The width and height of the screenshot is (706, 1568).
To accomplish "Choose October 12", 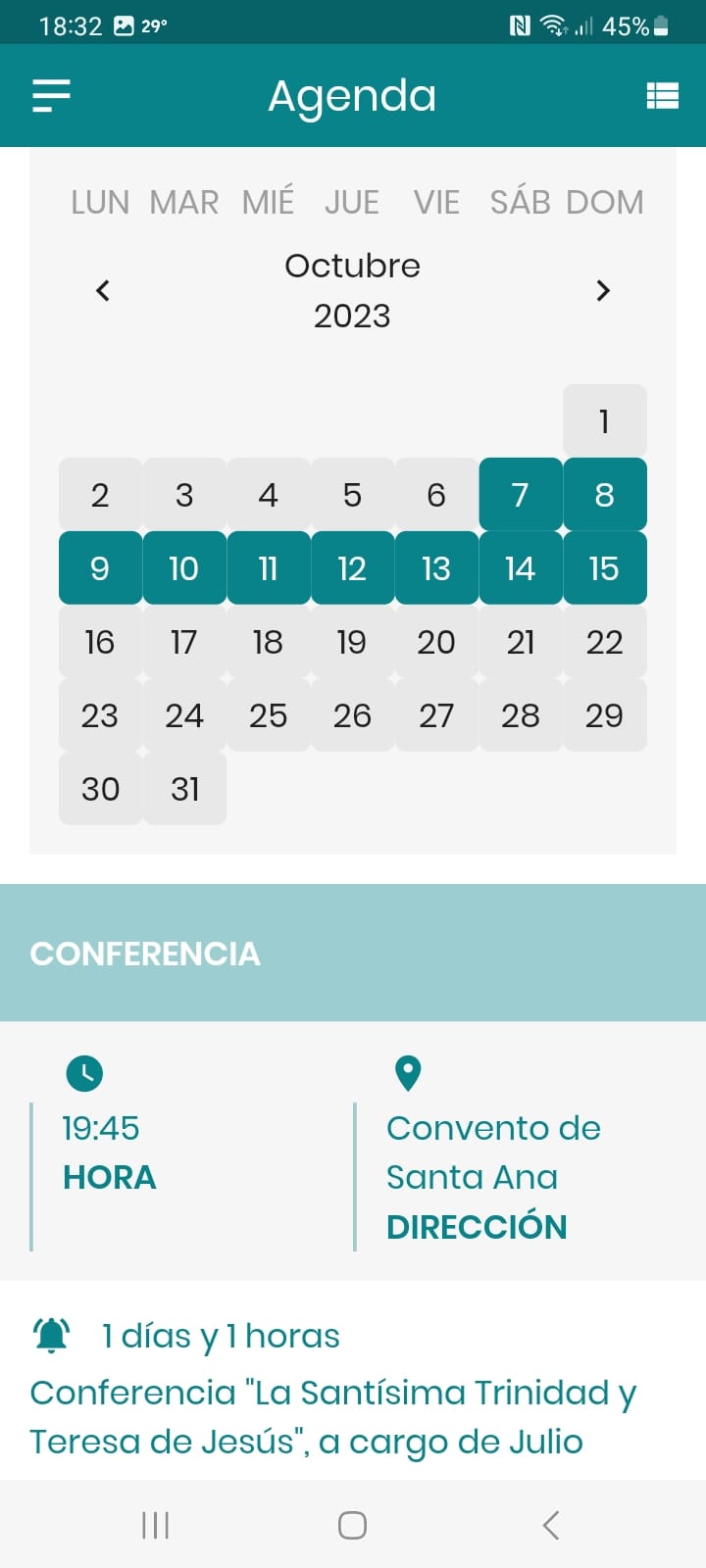I will 352,567.
